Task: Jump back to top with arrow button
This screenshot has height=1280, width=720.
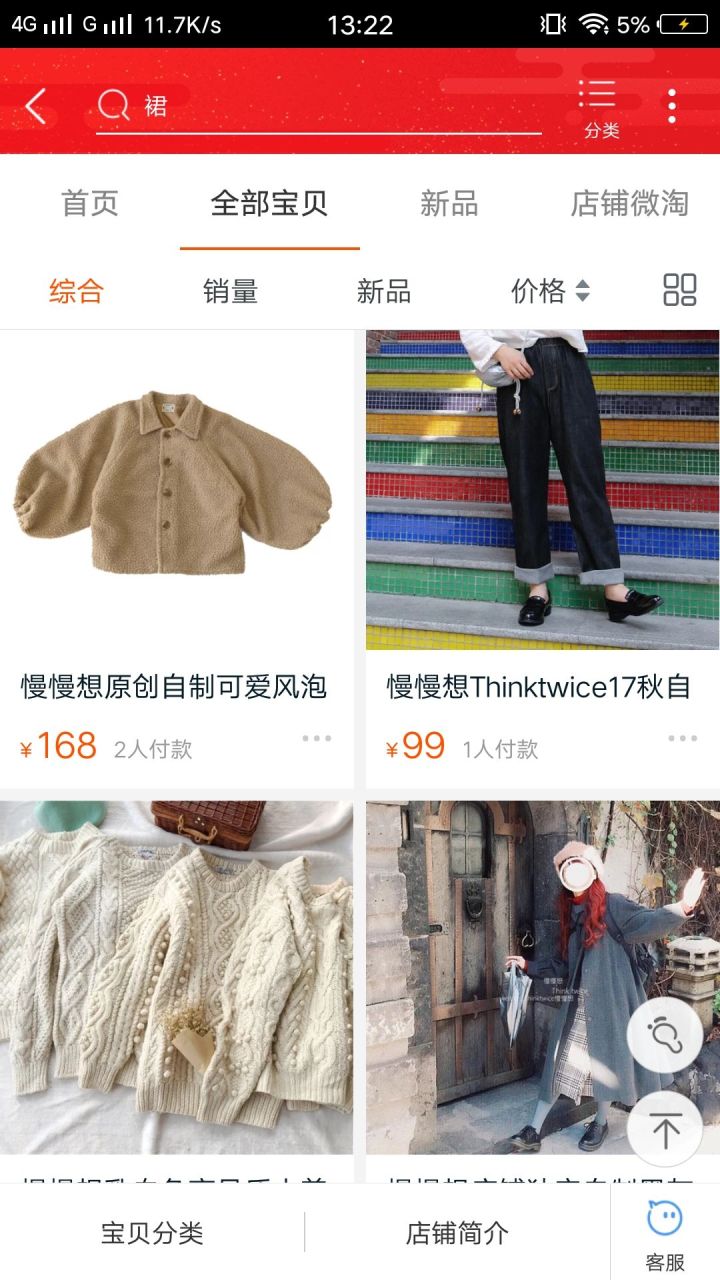Action: pyautogui.click(x=665, y=1128)
